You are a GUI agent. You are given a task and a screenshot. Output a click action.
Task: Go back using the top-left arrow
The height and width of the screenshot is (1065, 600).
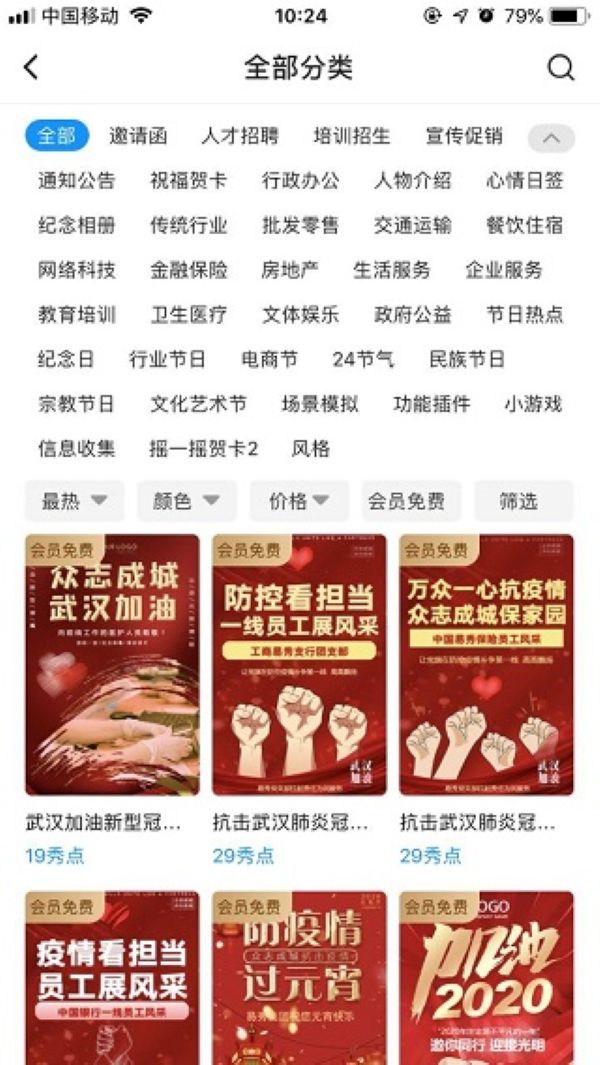point(31,68)
